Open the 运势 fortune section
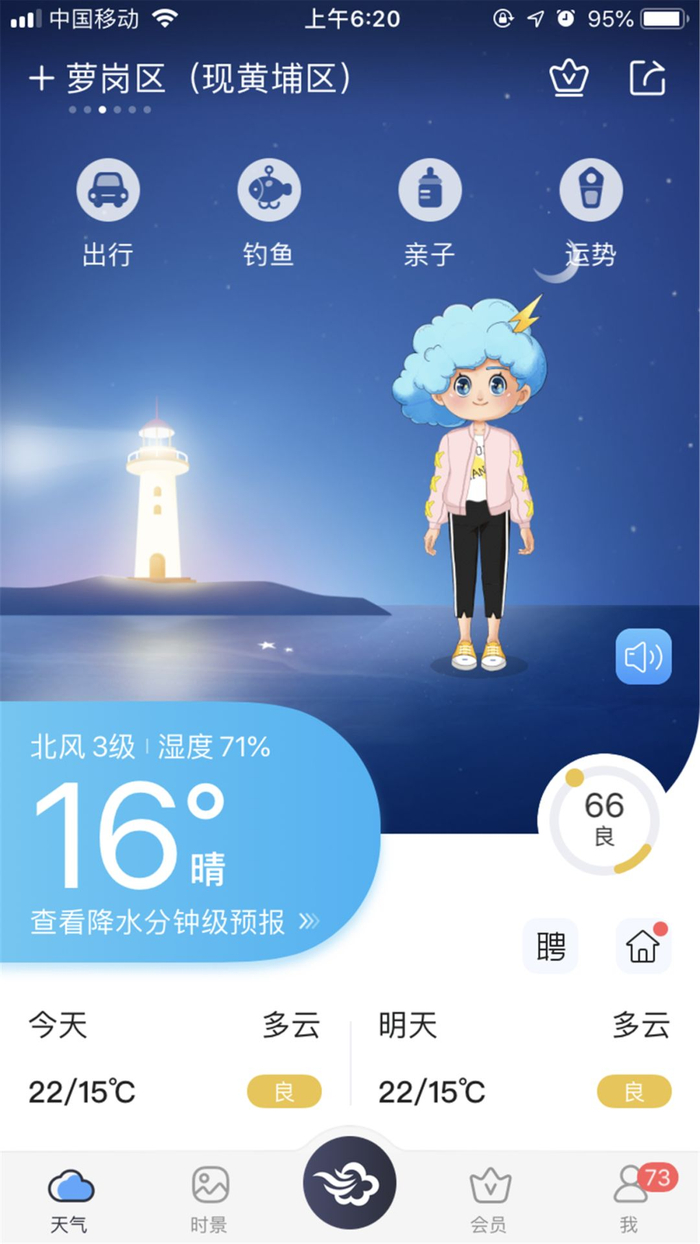This screenshot has height=1244, width=700. tap(590, 212)
